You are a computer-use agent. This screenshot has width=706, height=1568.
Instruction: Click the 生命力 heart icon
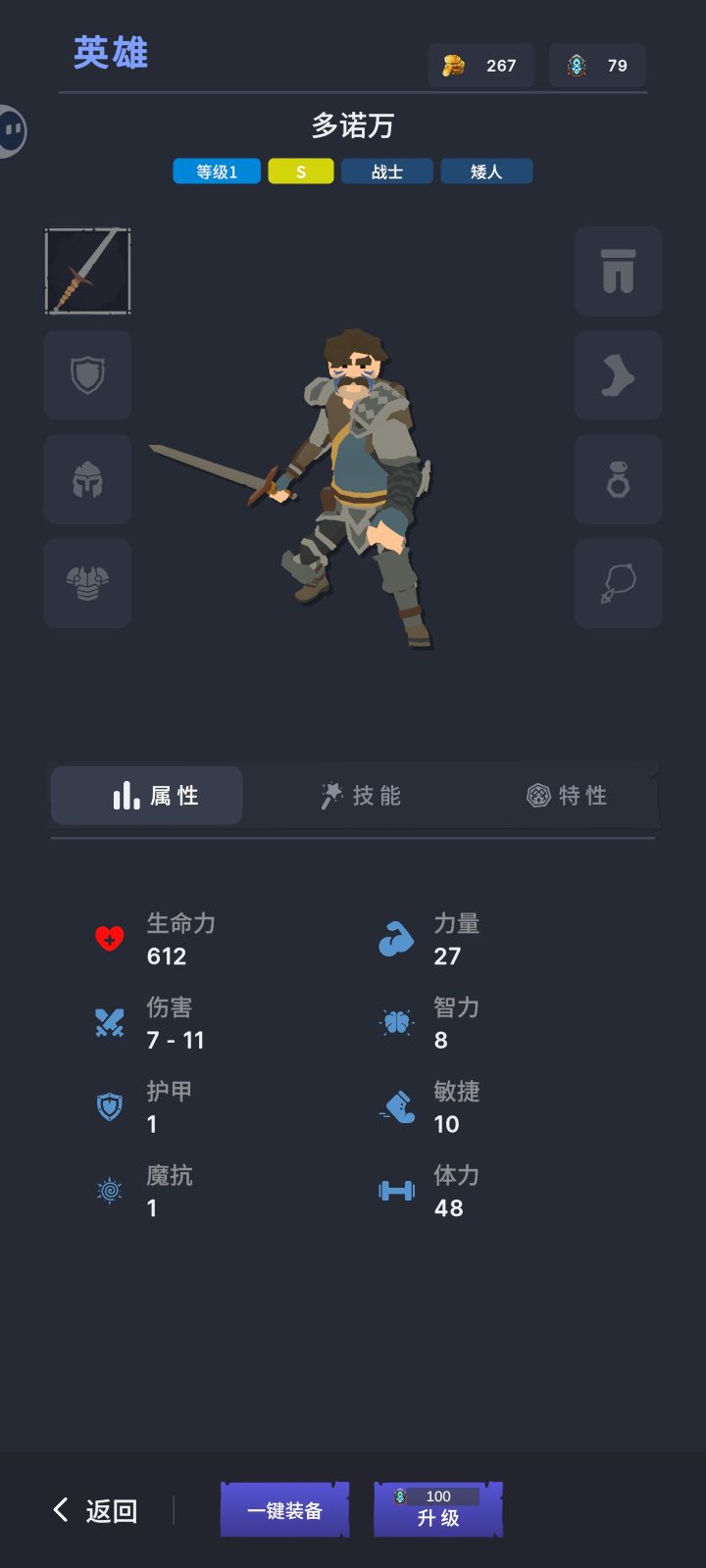click(x=108, y=939)
